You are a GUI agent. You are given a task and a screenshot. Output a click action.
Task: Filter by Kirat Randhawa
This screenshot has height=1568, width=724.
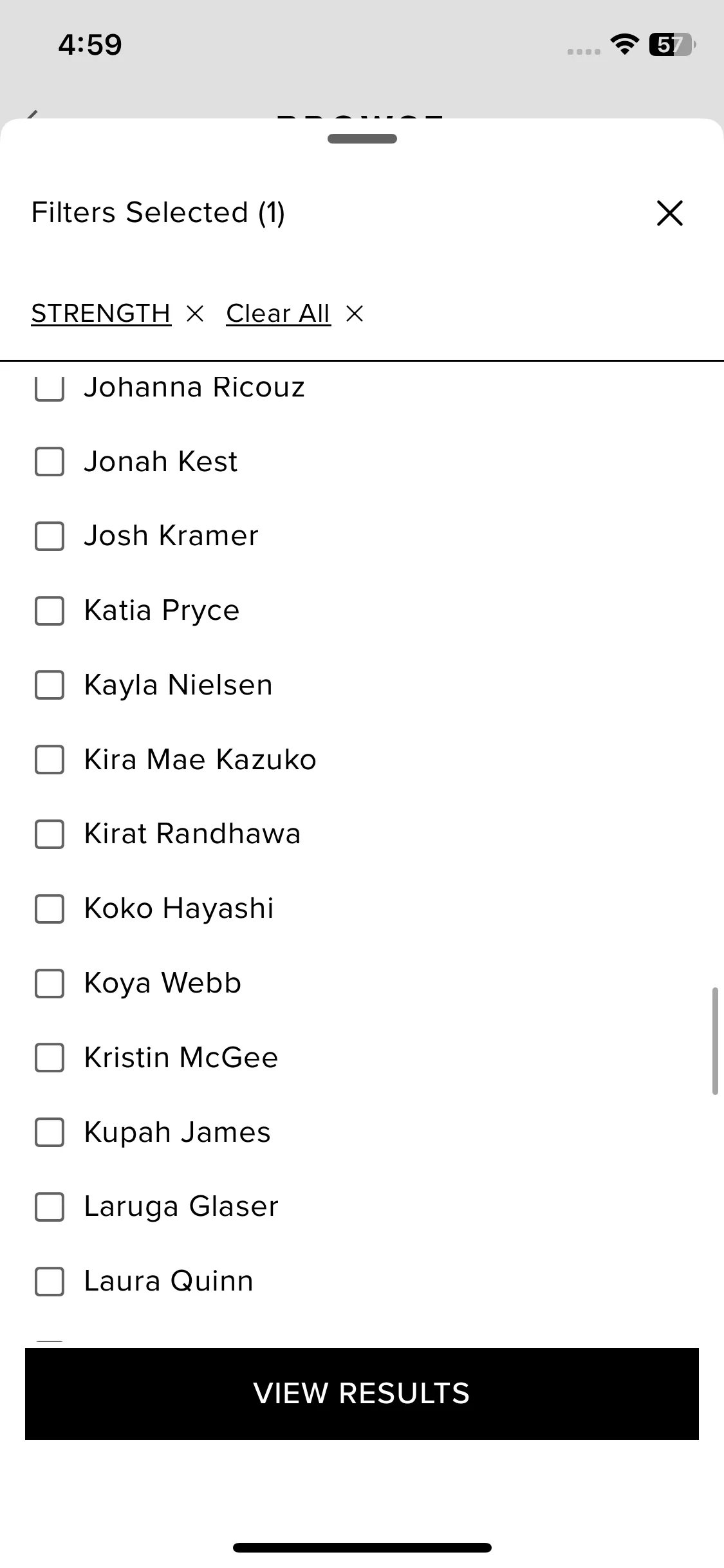pyautogui.click(x=50, y=834)
